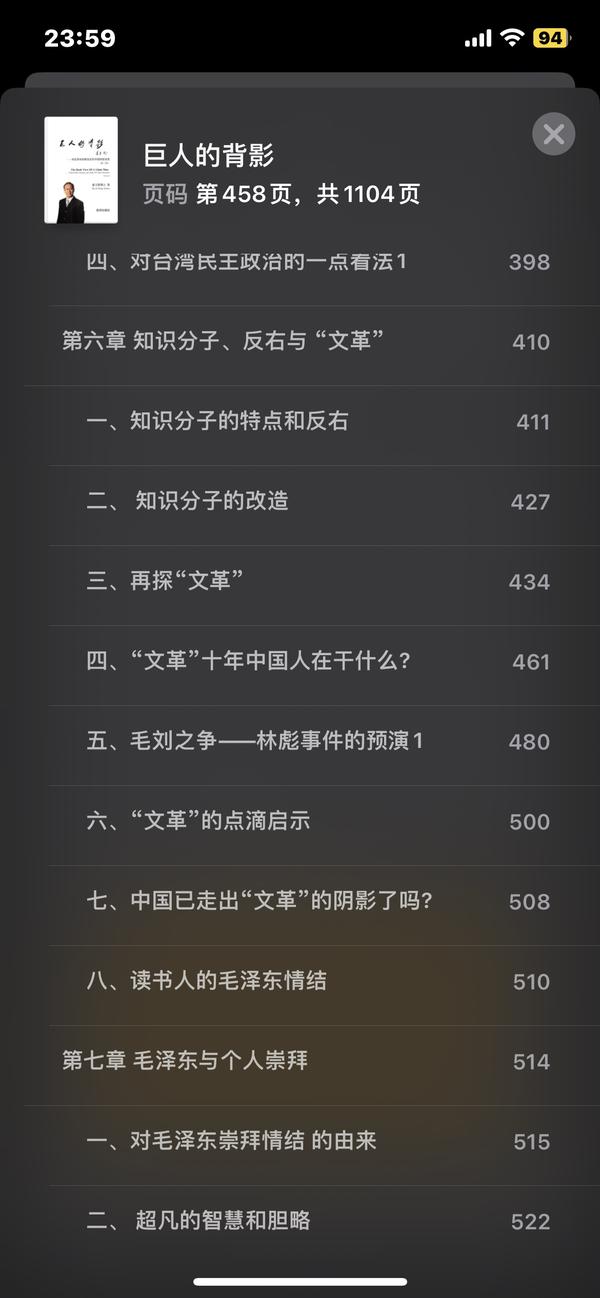600x1298 pixels.
Task: Close the table of contents panel
Action: (553, 134)
